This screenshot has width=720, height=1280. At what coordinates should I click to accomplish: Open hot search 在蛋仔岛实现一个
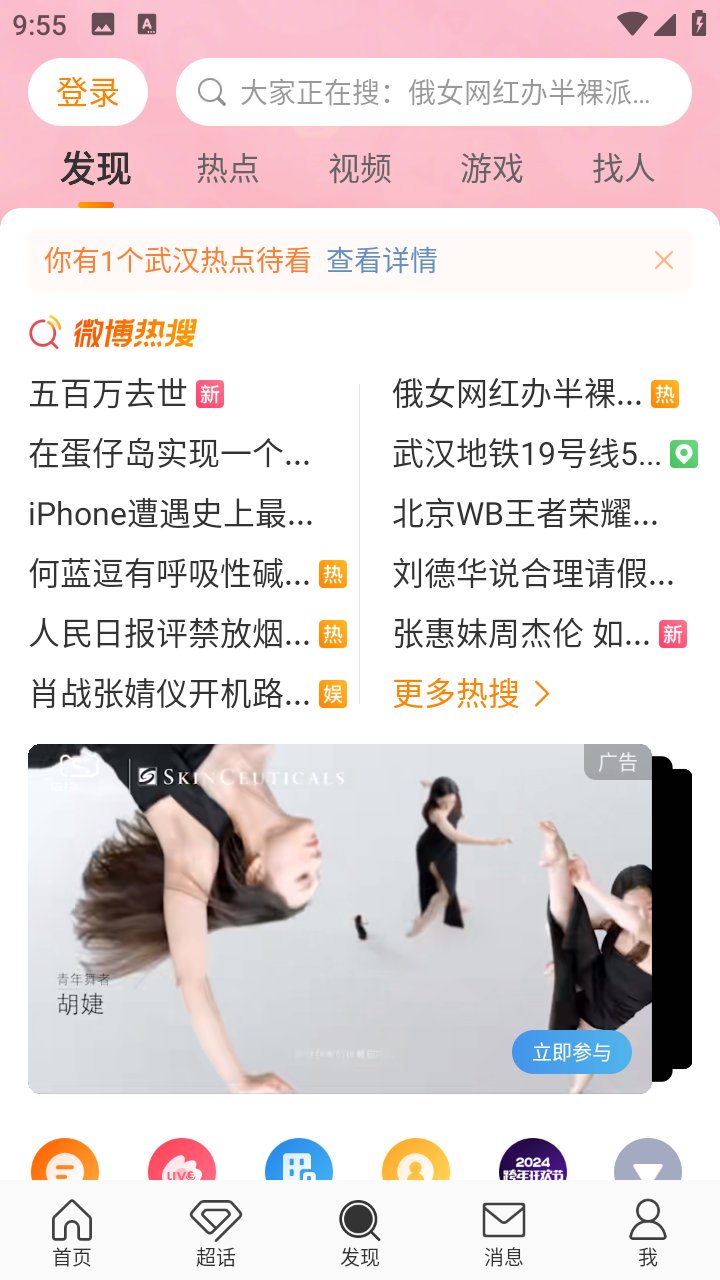(x=170, y=454)
